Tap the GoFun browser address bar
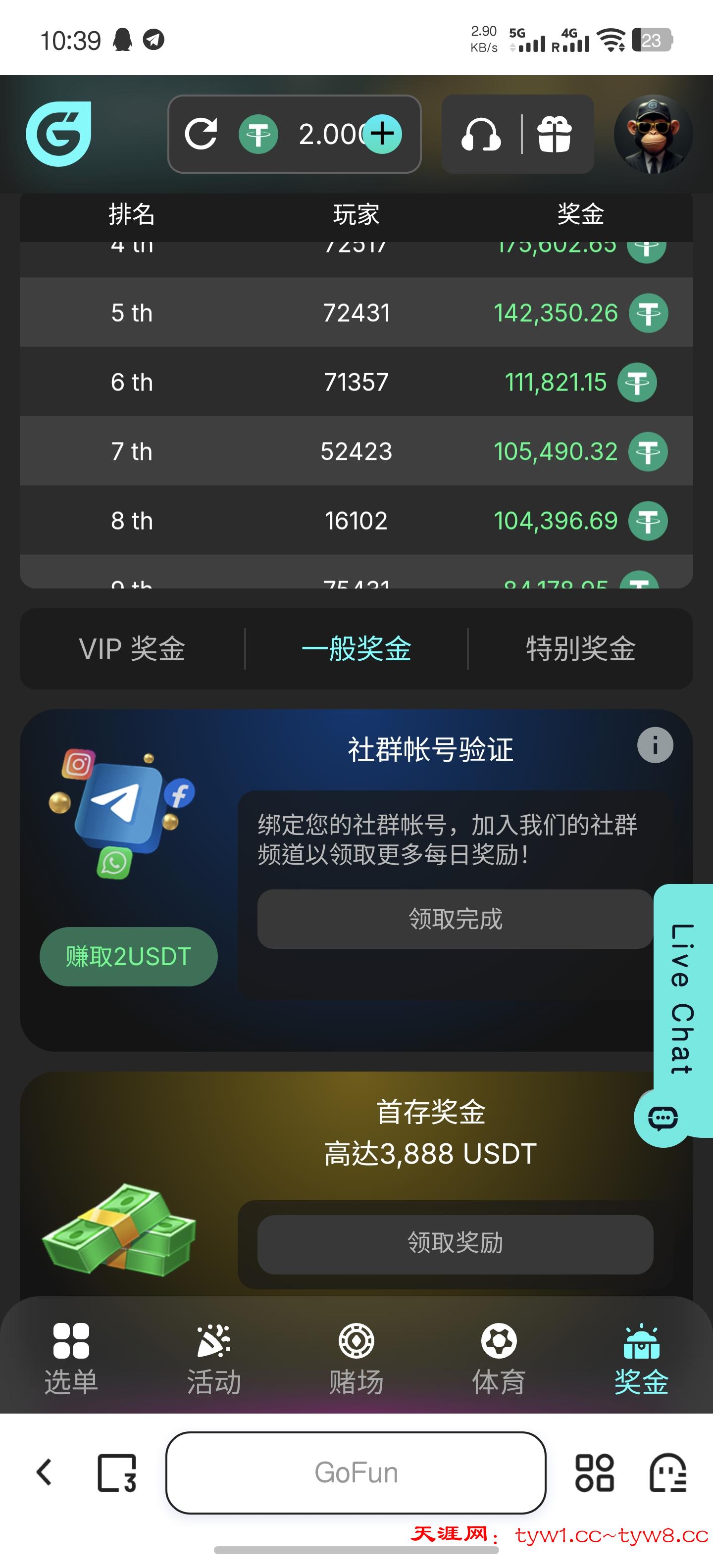This screenshot has width=713, height=1568. pyautogui.click(x=356, y=1473)
